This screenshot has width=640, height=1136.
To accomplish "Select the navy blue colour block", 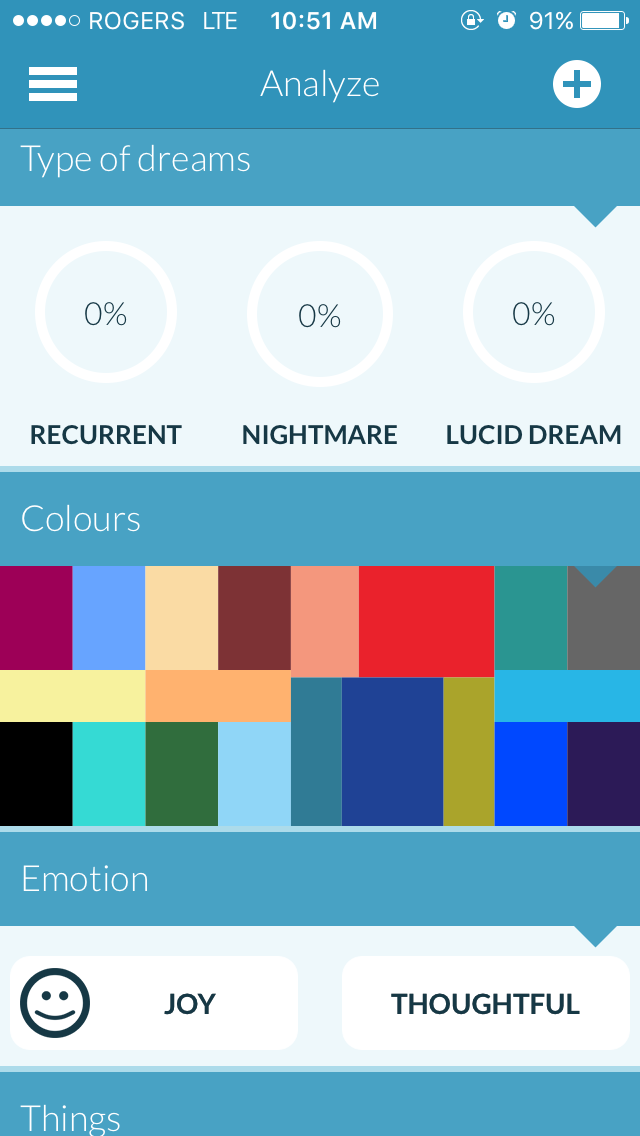I will pos(392,751).
